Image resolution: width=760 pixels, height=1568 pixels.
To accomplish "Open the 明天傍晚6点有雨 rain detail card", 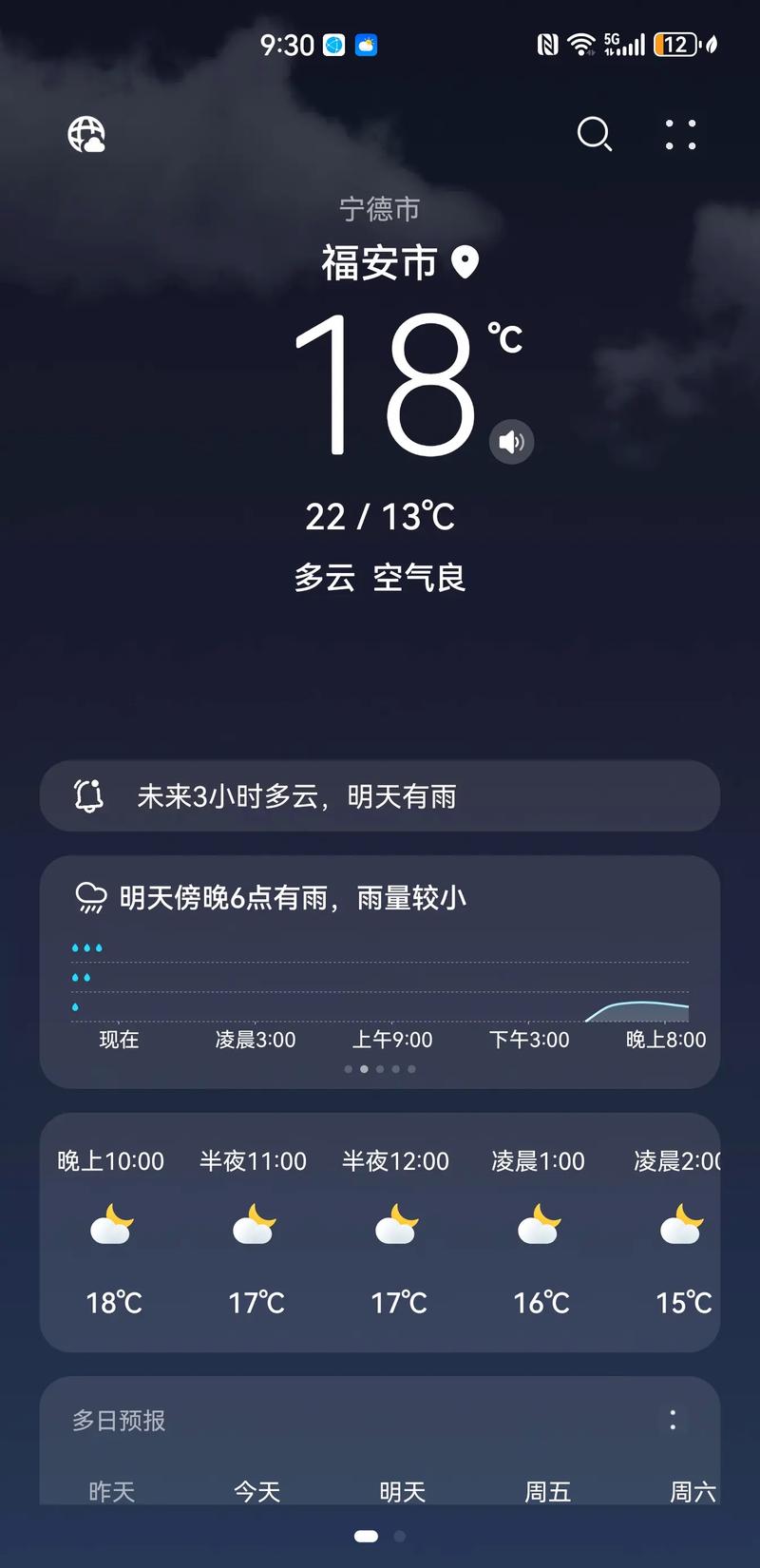I will (380, 896).
